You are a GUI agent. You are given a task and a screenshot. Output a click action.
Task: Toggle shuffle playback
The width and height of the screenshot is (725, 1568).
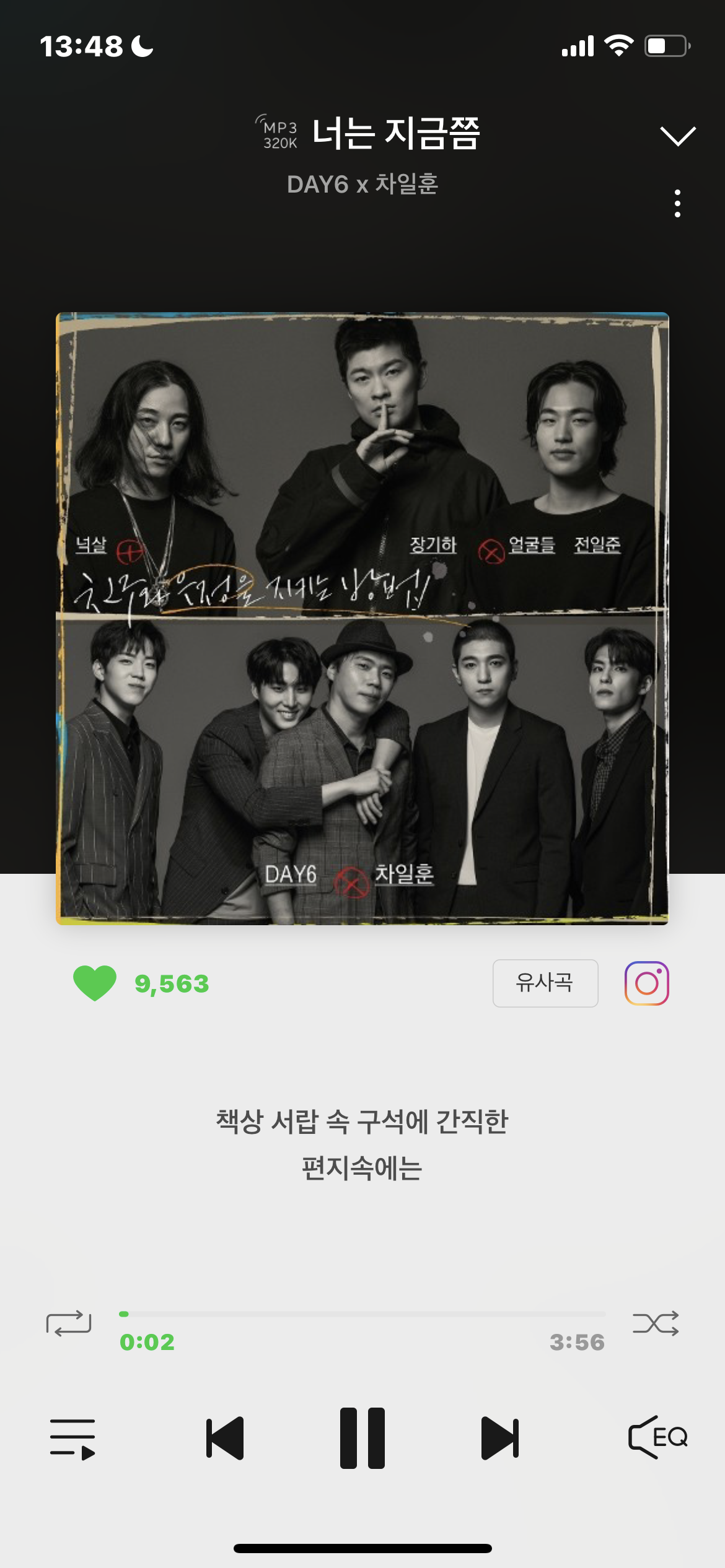656,1323
